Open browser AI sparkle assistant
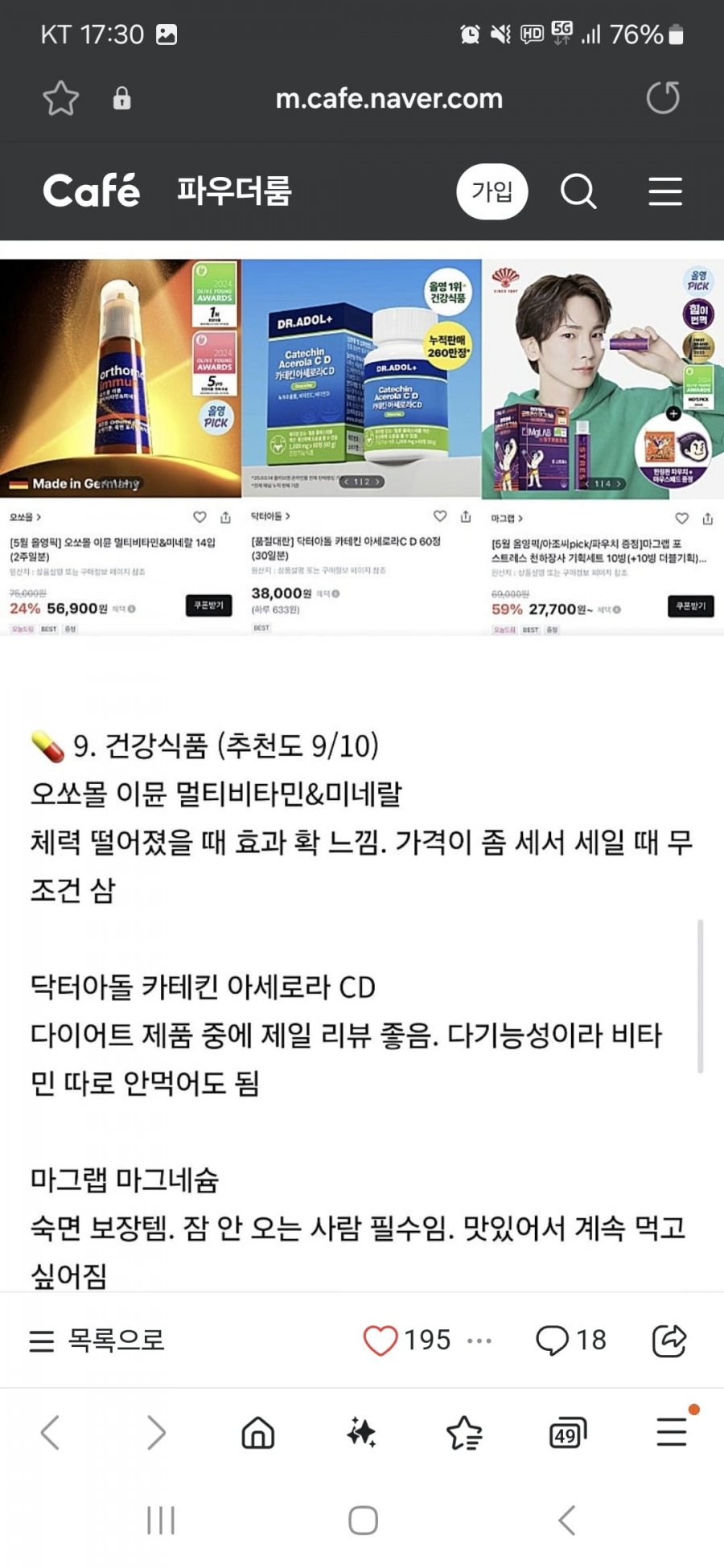 coord(361,1433)
